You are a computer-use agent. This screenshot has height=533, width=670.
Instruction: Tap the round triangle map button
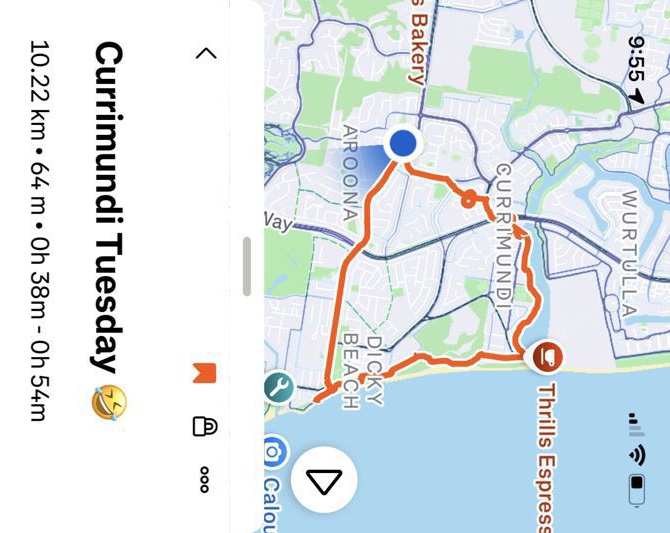coord(324,481)
